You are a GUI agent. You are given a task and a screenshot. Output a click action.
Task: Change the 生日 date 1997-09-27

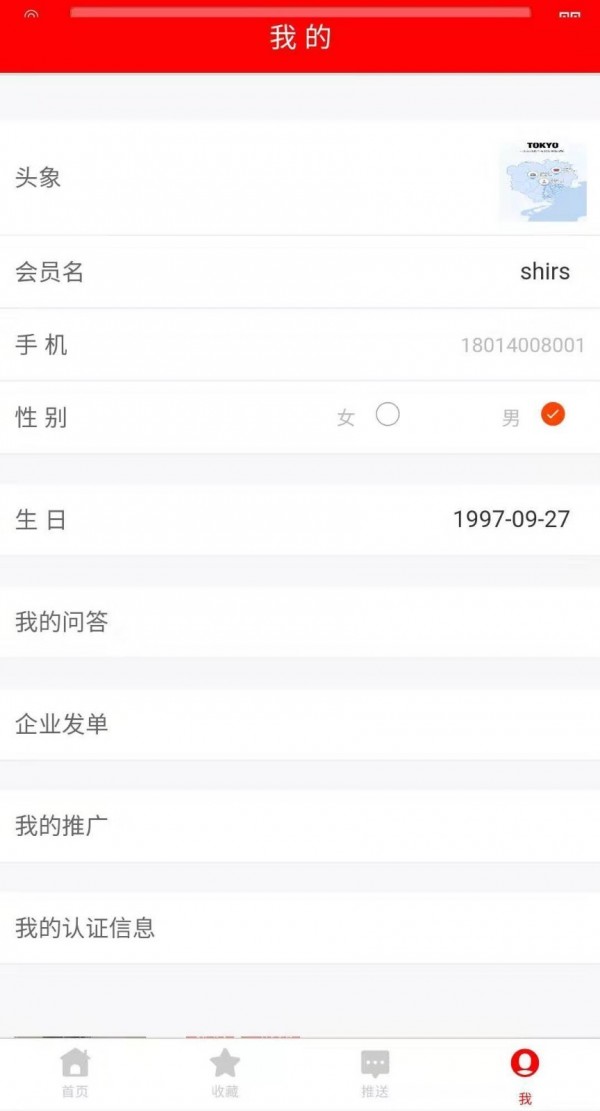[511, 519]
